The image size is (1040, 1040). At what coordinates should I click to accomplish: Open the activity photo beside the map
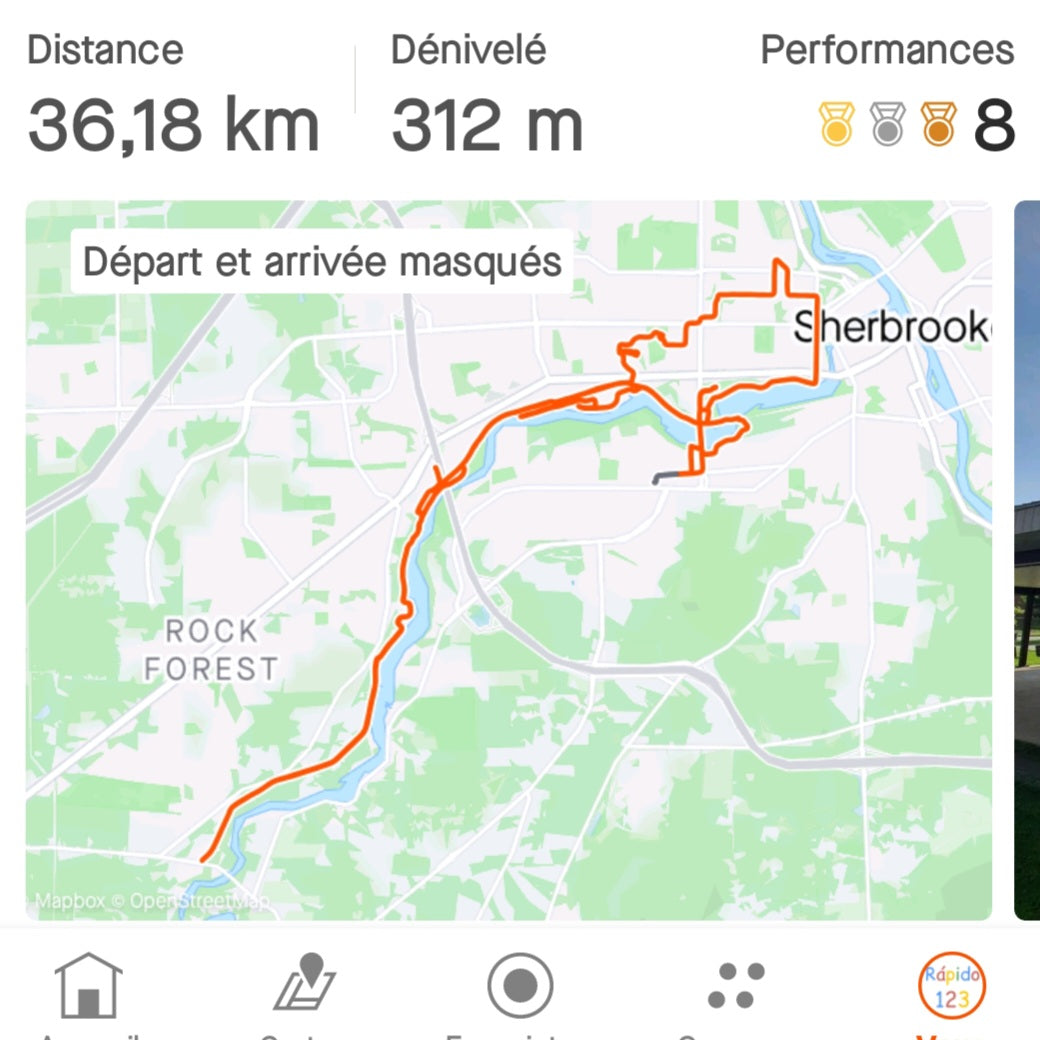(x=1027, y=560)
